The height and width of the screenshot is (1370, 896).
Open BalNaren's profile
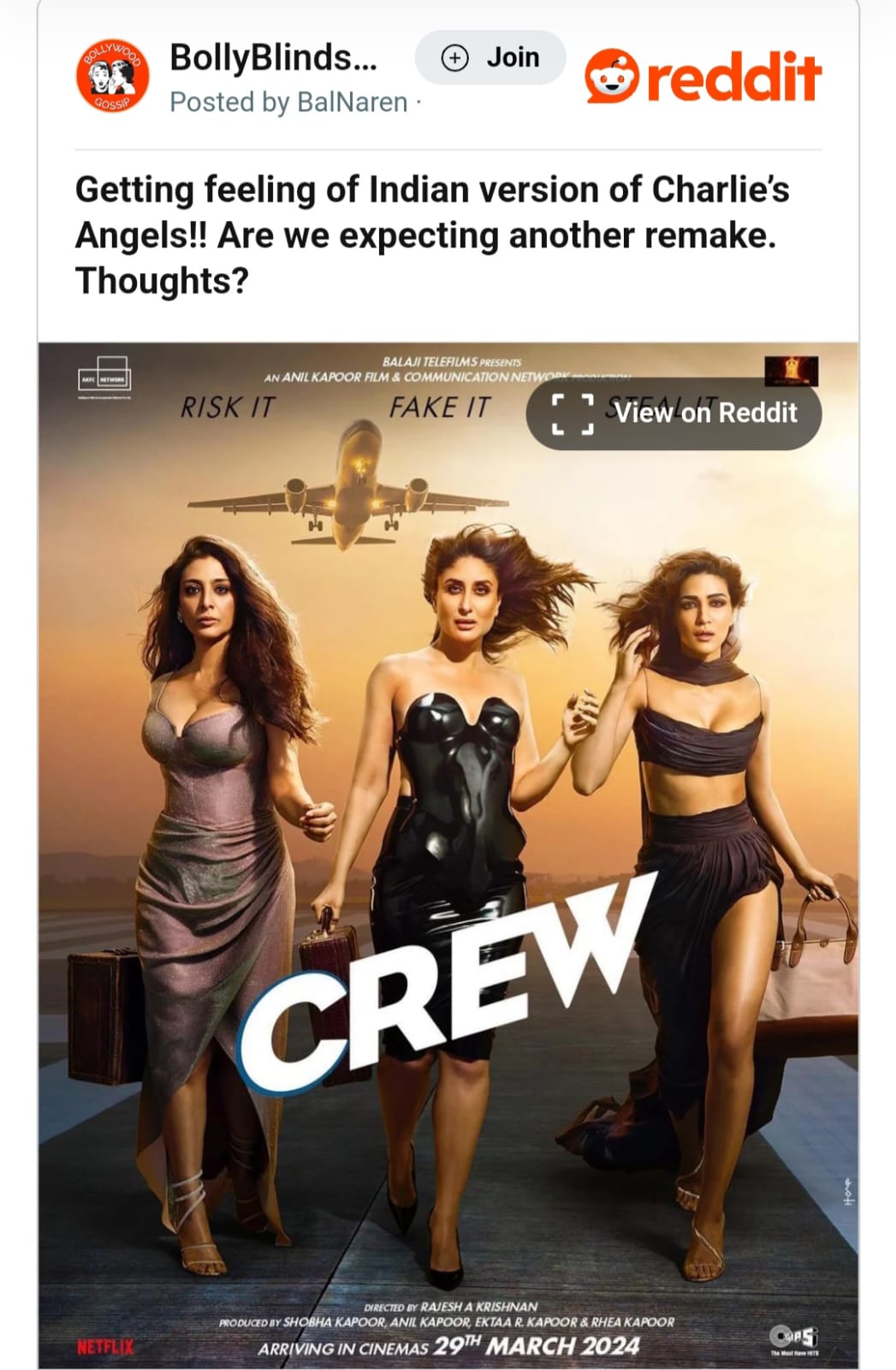(351, 103)
